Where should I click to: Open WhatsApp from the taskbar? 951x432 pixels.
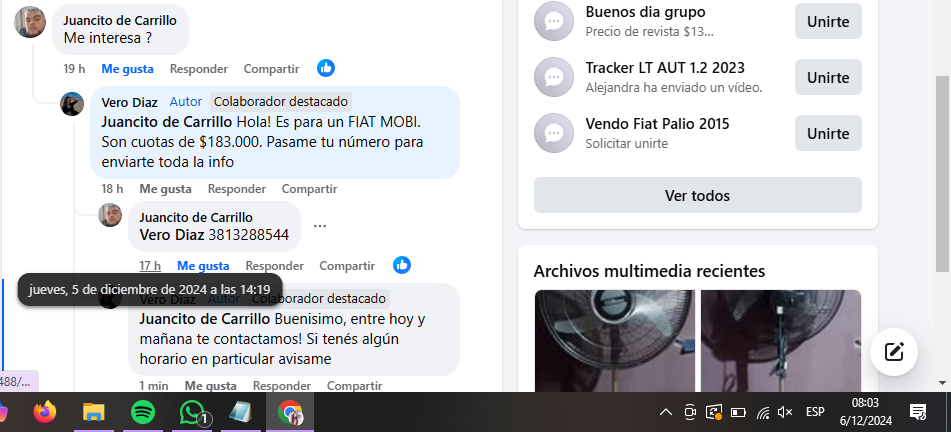coord(192,412)
